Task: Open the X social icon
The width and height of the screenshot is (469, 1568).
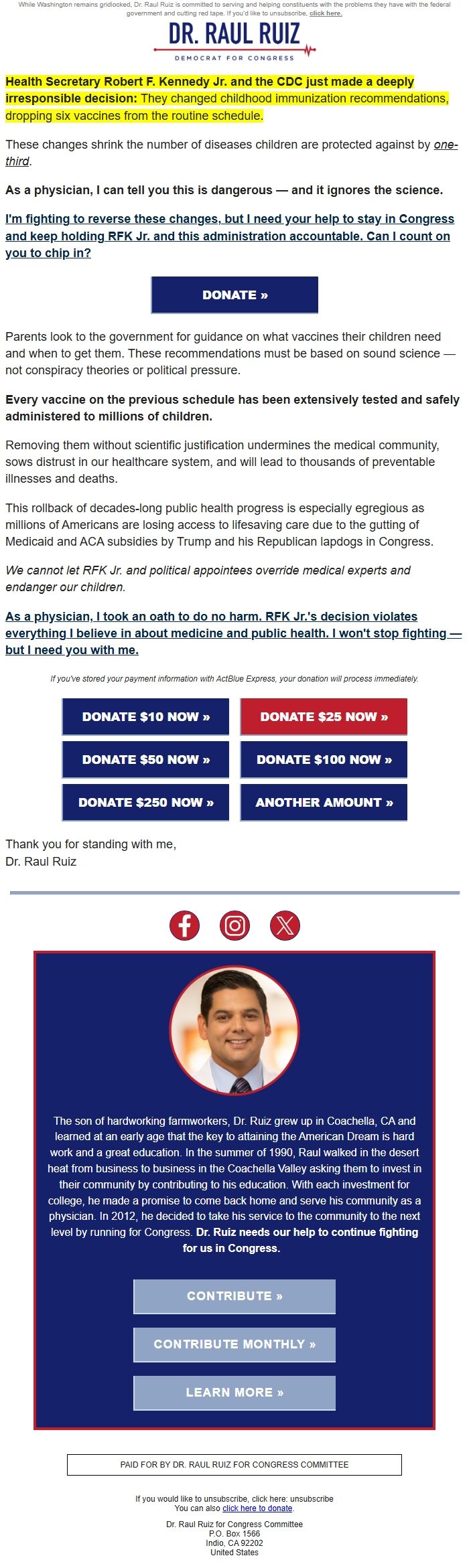Action: [285, 926]
